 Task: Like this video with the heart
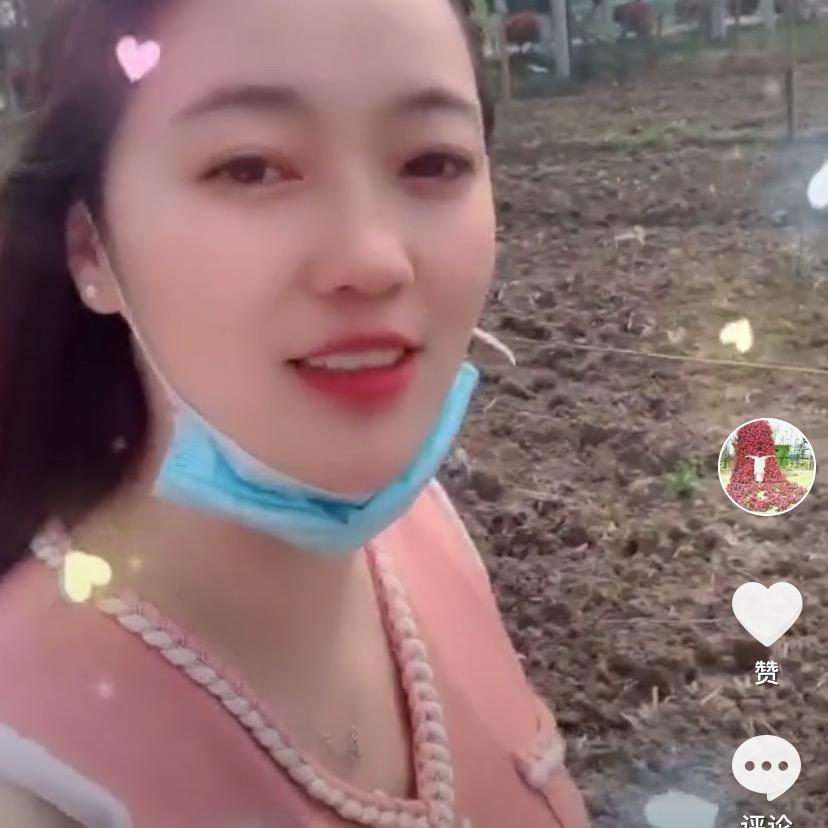767,612
